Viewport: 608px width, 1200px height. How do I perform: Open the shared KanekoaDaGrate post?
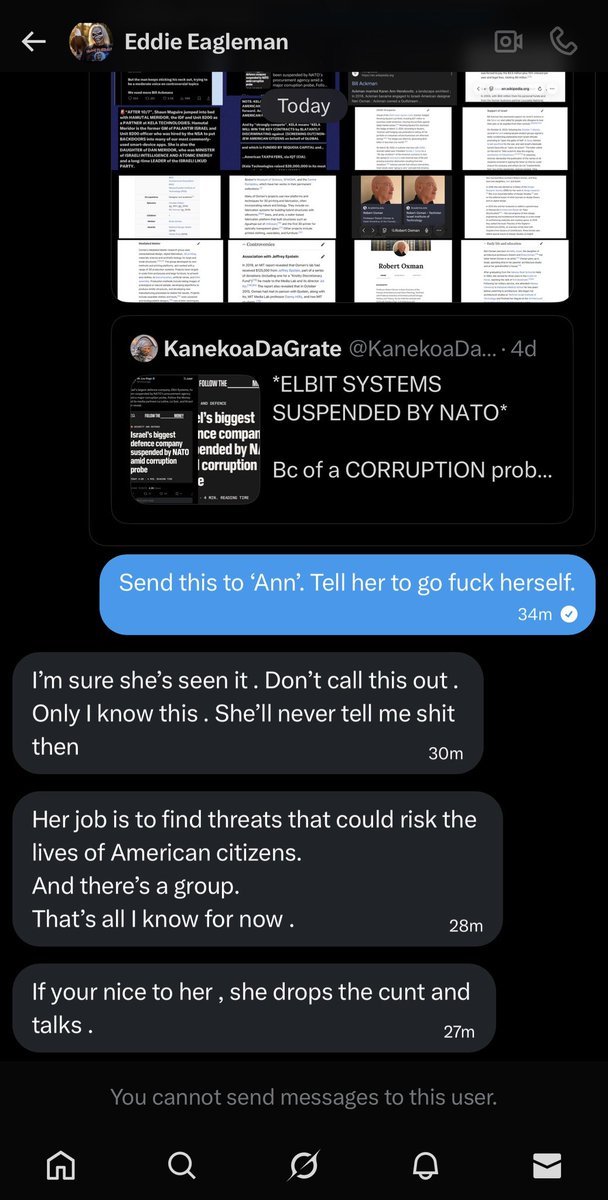[341, 420]
